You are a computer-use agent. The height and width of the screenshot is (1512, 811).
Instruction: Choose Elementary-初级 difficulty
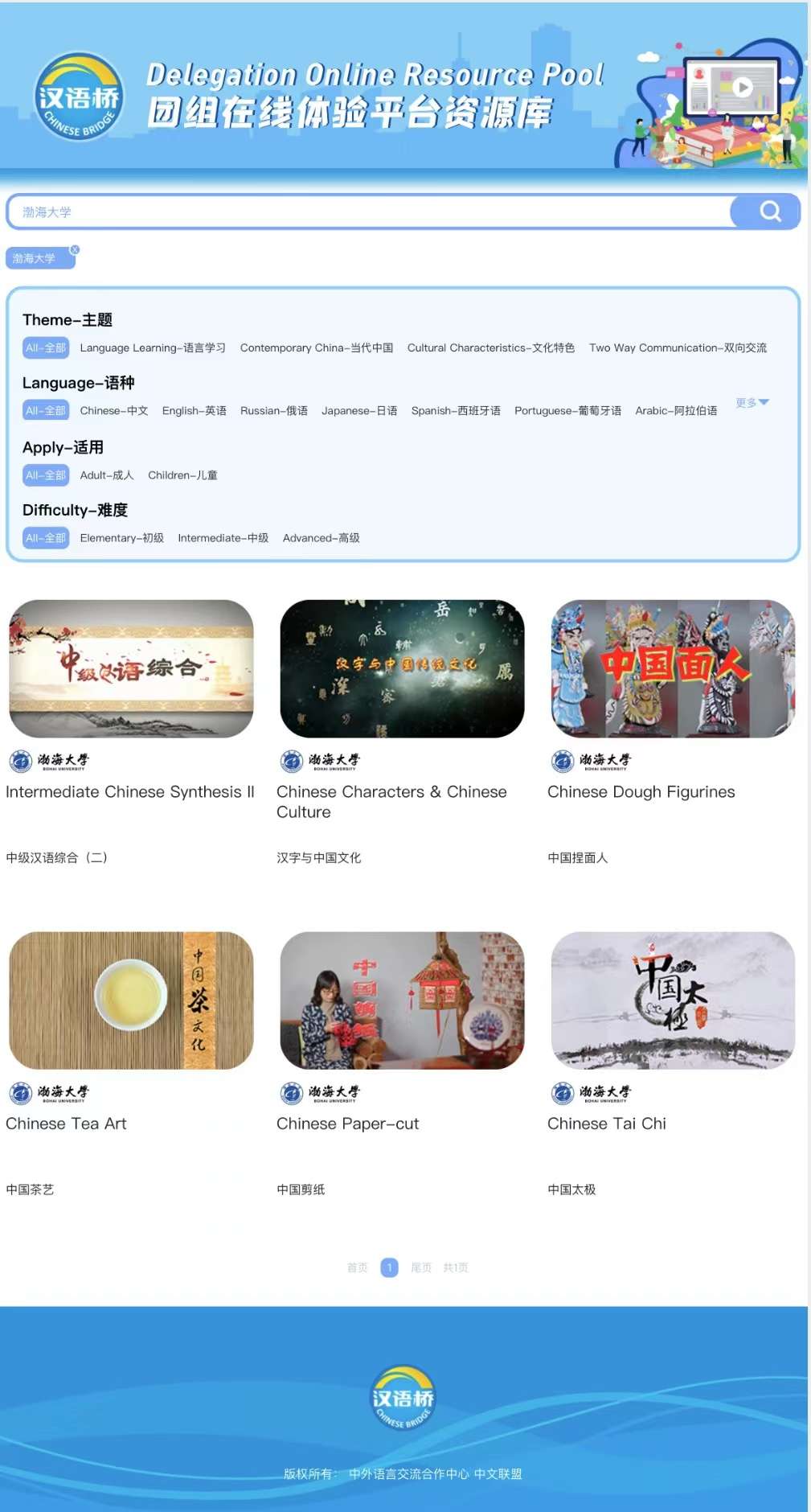point(121,538)
